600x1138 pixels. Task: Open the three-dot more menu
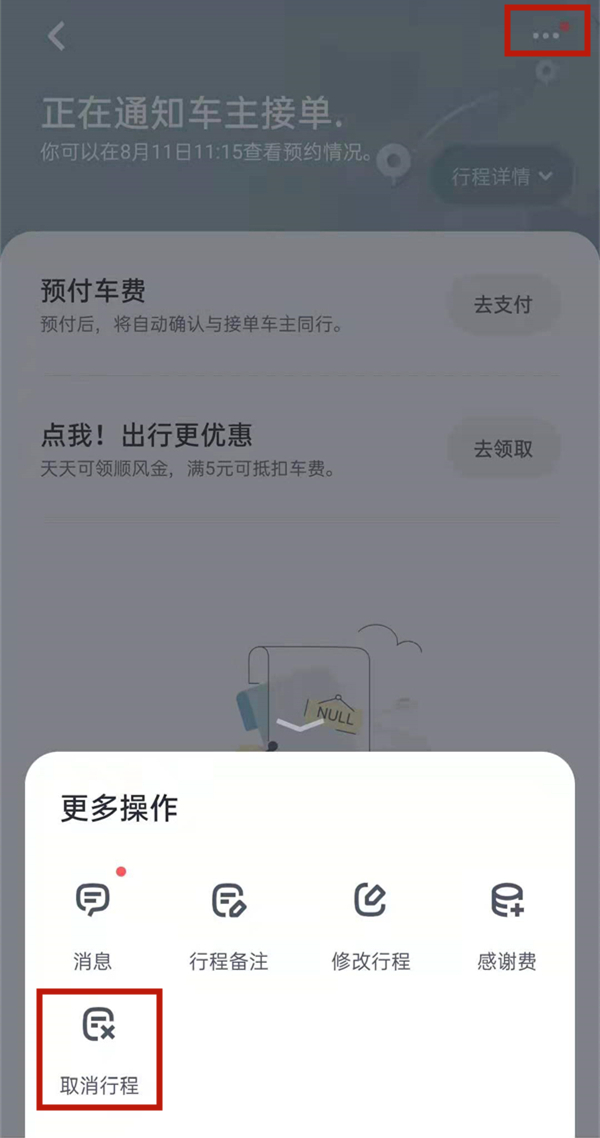click(545, 36)
